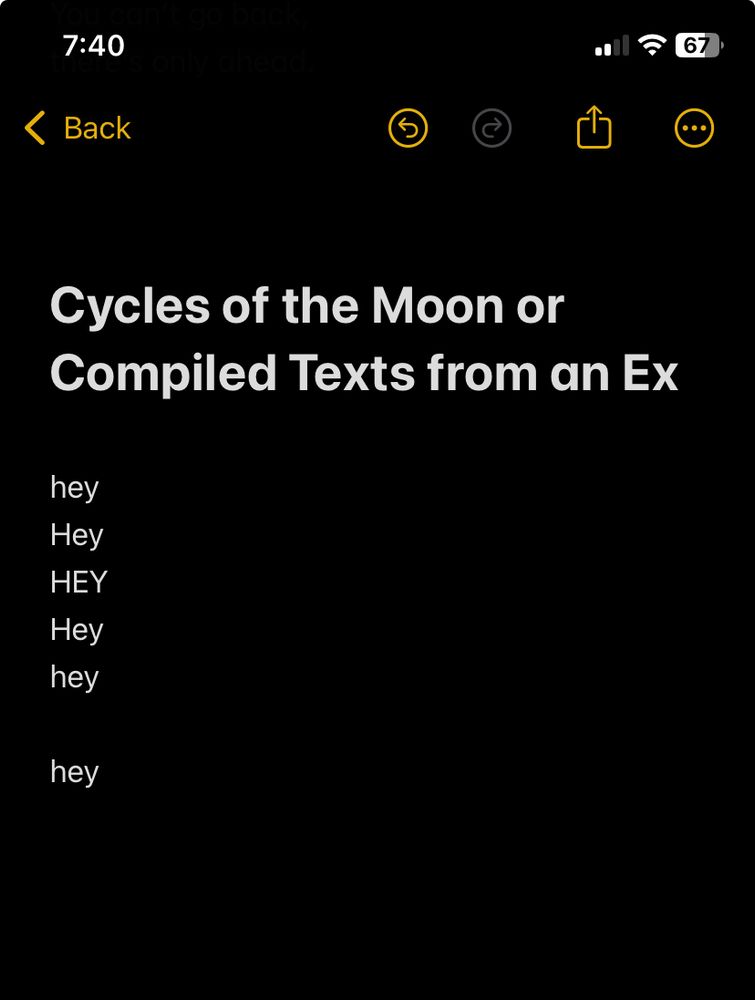Tap the greyed redo arrow

tap(491, 128)
